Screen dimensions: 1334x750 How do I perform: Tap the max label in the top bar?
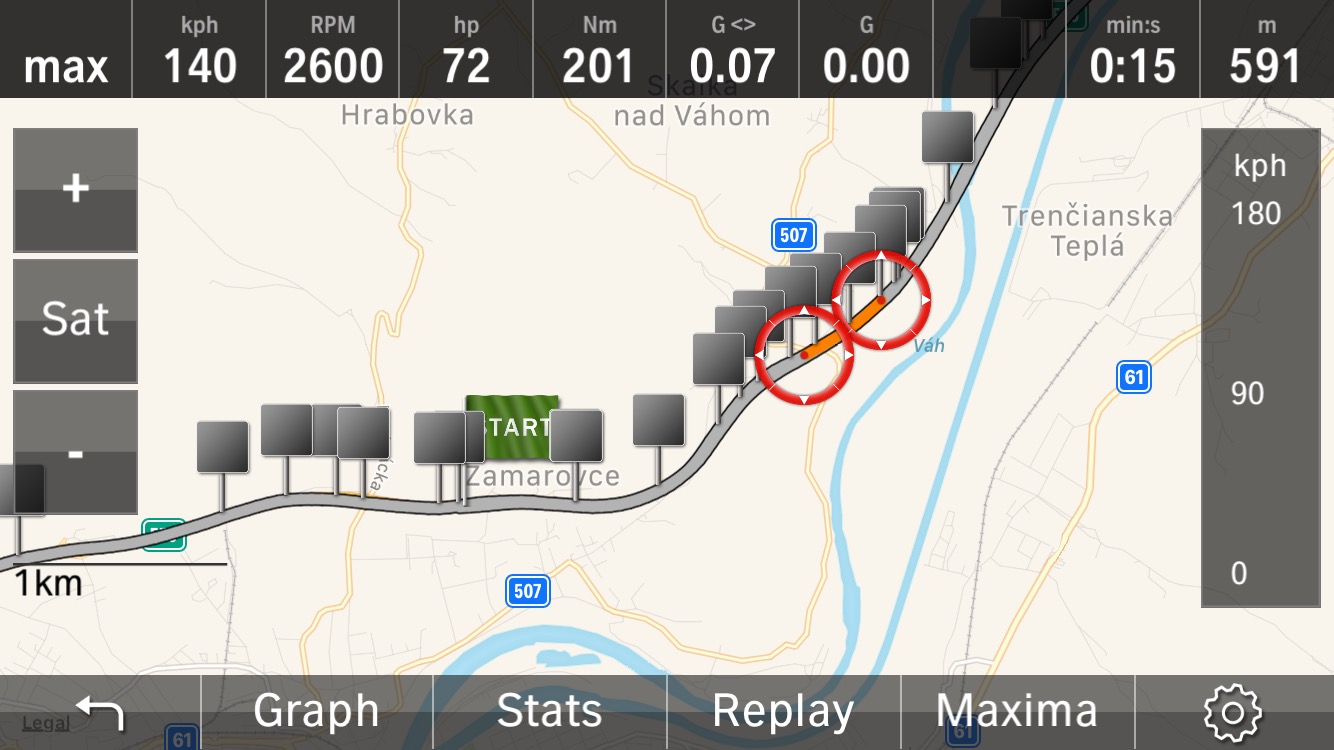pos(66,66)
